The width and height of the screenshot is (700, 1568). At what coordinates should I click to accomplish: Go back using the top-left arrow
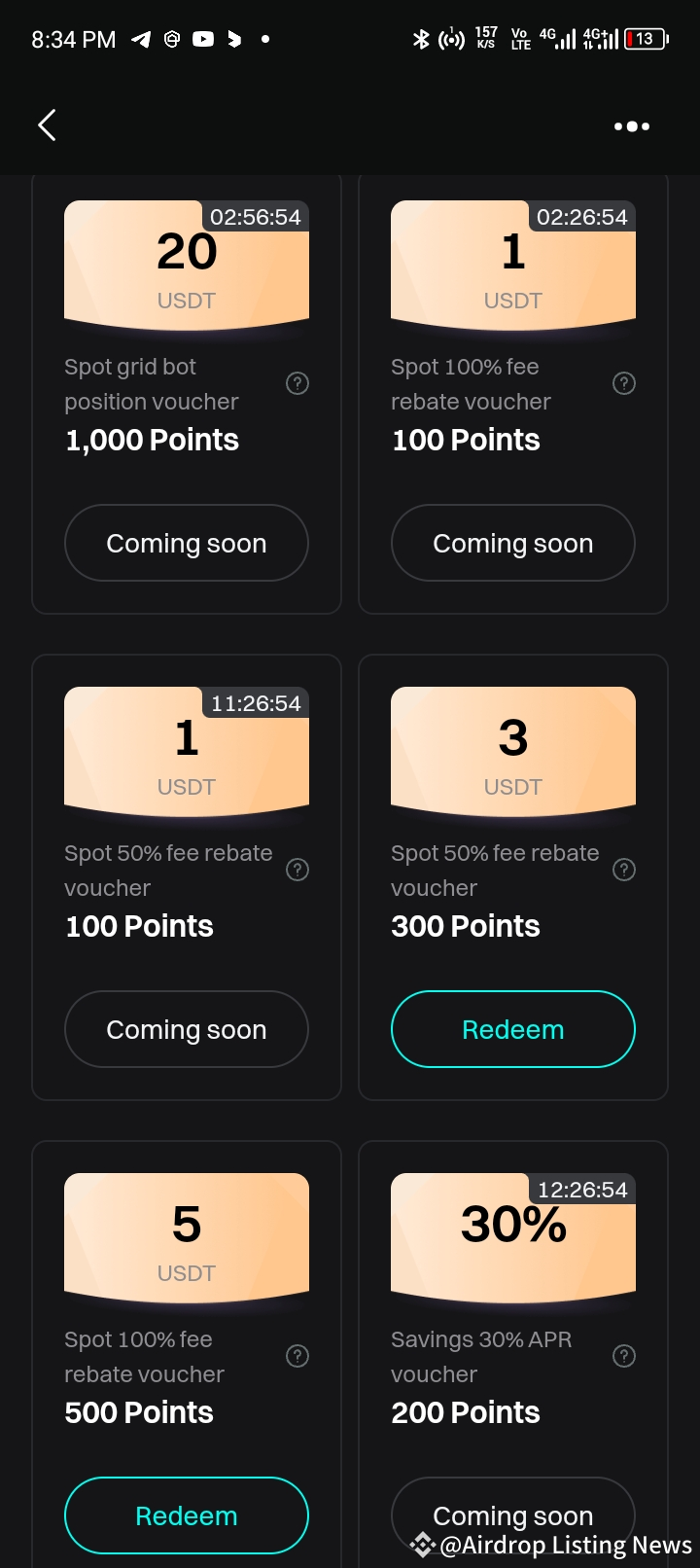47,125
